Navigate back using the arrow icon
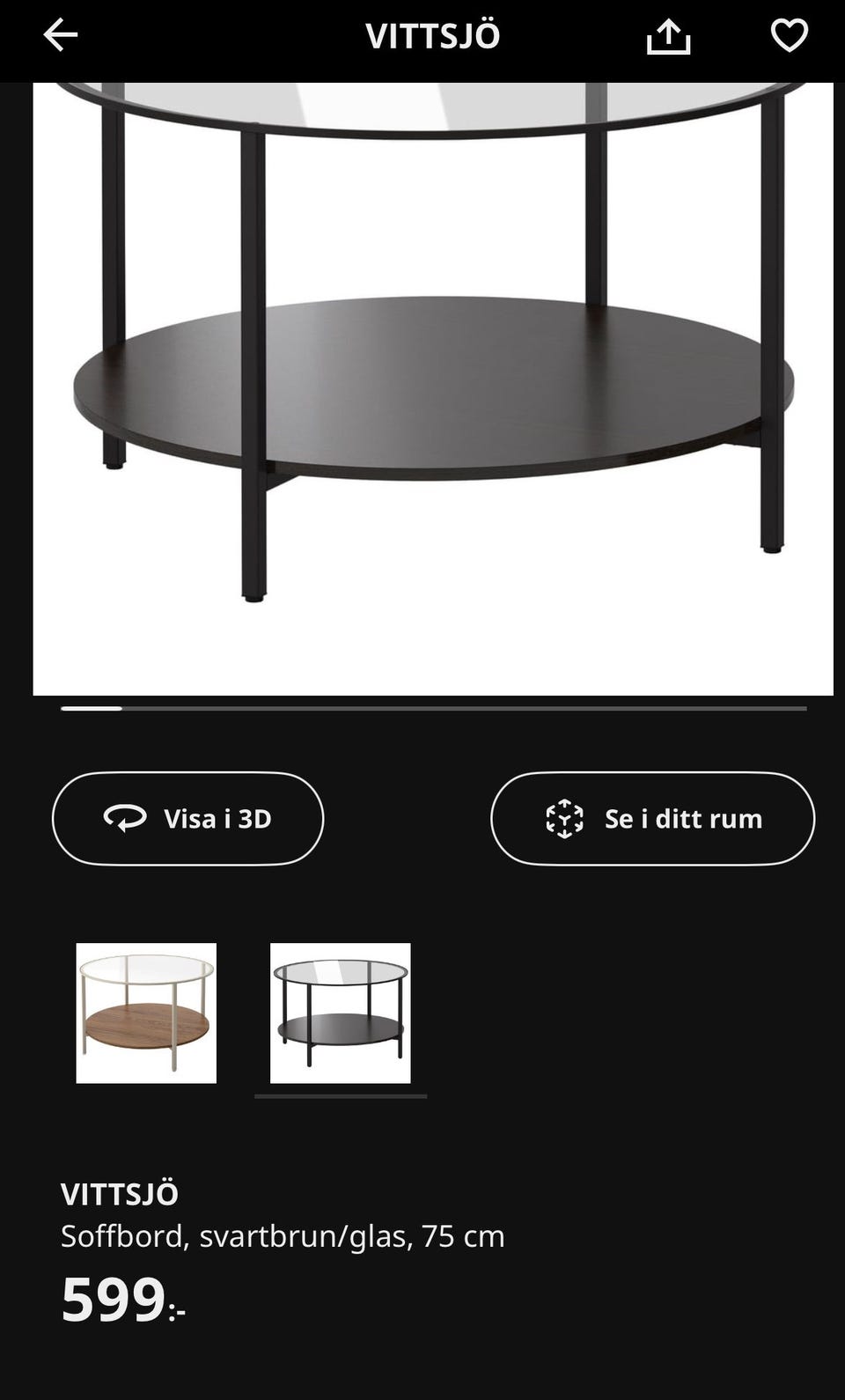 pyautogui.click(x=58, y=35)
